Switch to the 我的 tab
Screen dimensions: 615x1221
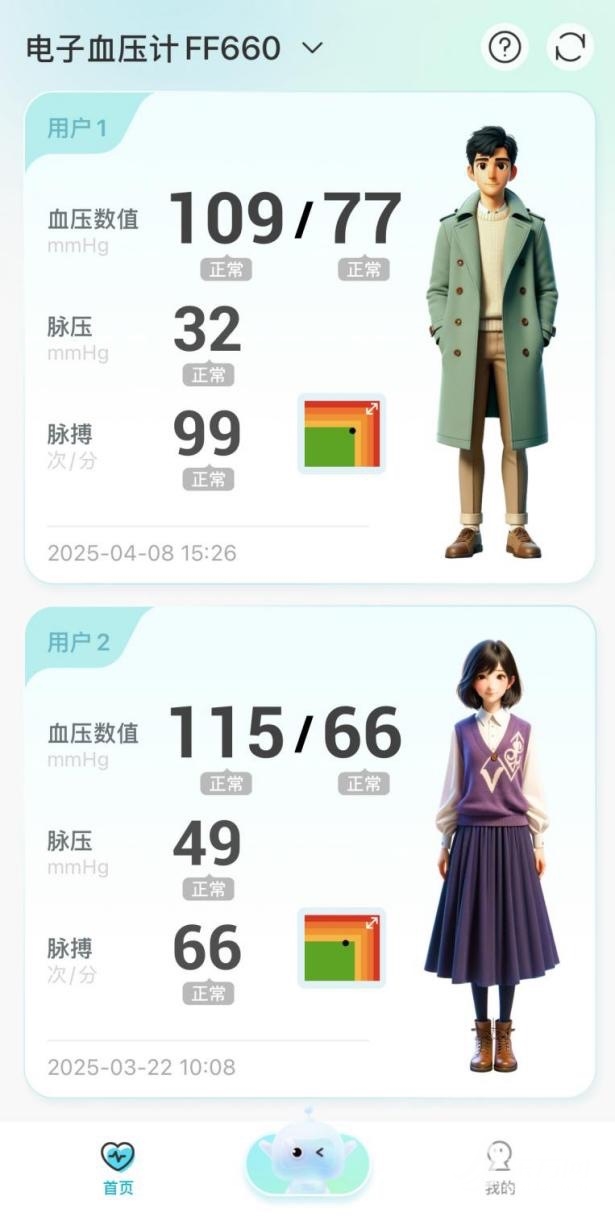tap(499, 1168)
